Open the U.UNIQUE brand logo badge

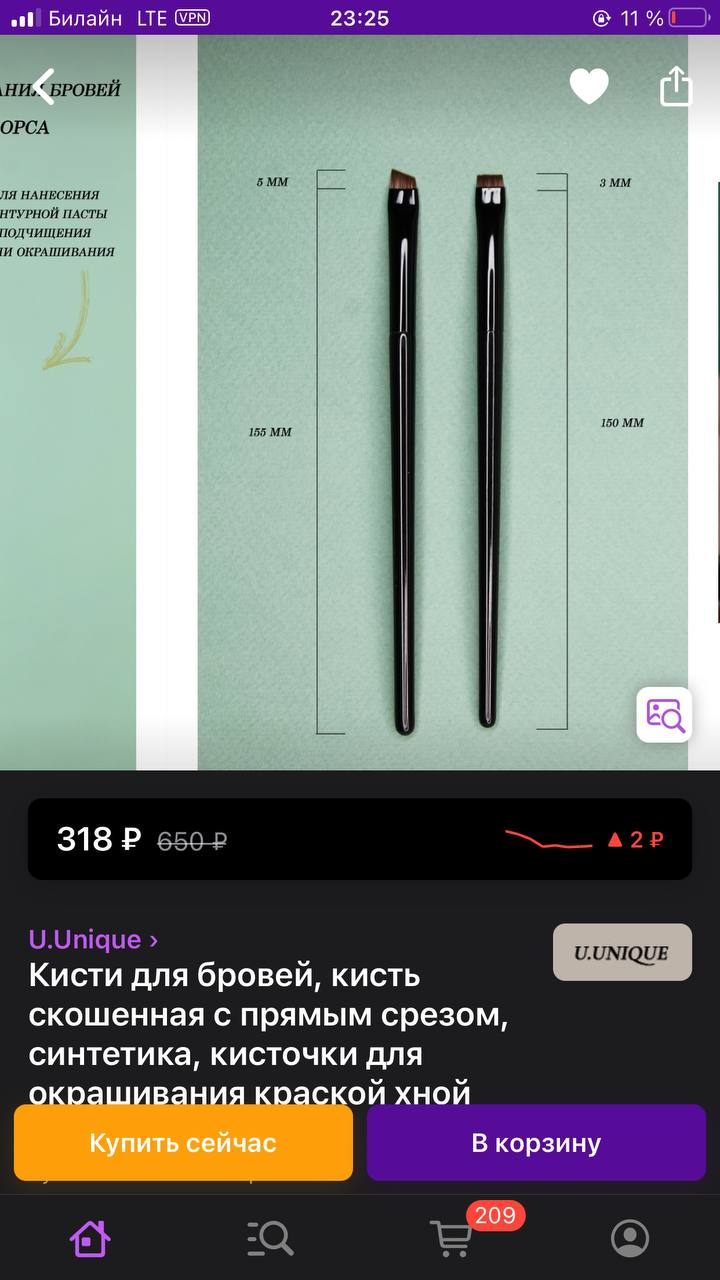point(622,952)
